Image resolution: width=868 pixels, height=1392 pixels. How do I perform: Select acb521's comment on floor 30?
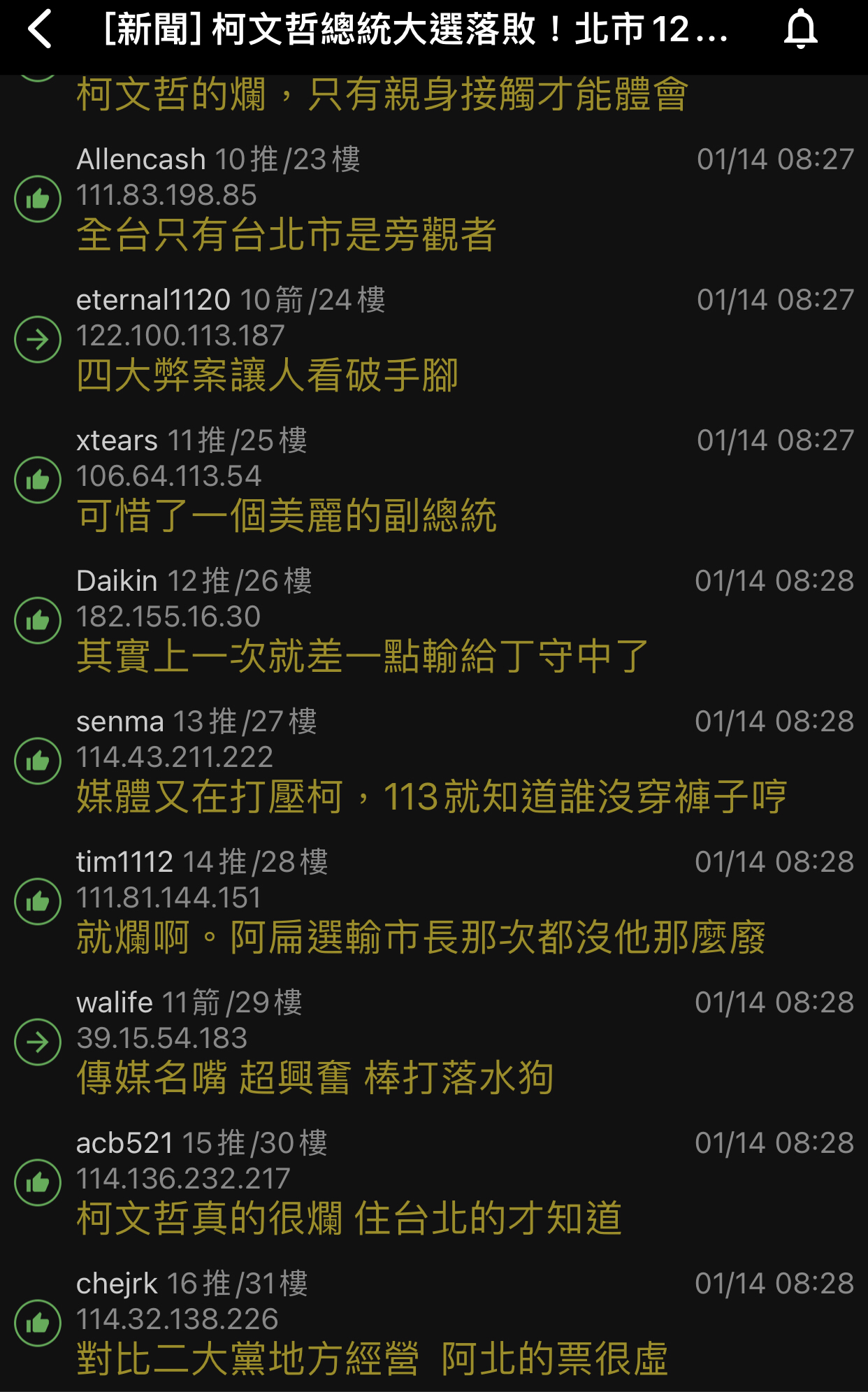(x=434, y=1183)
